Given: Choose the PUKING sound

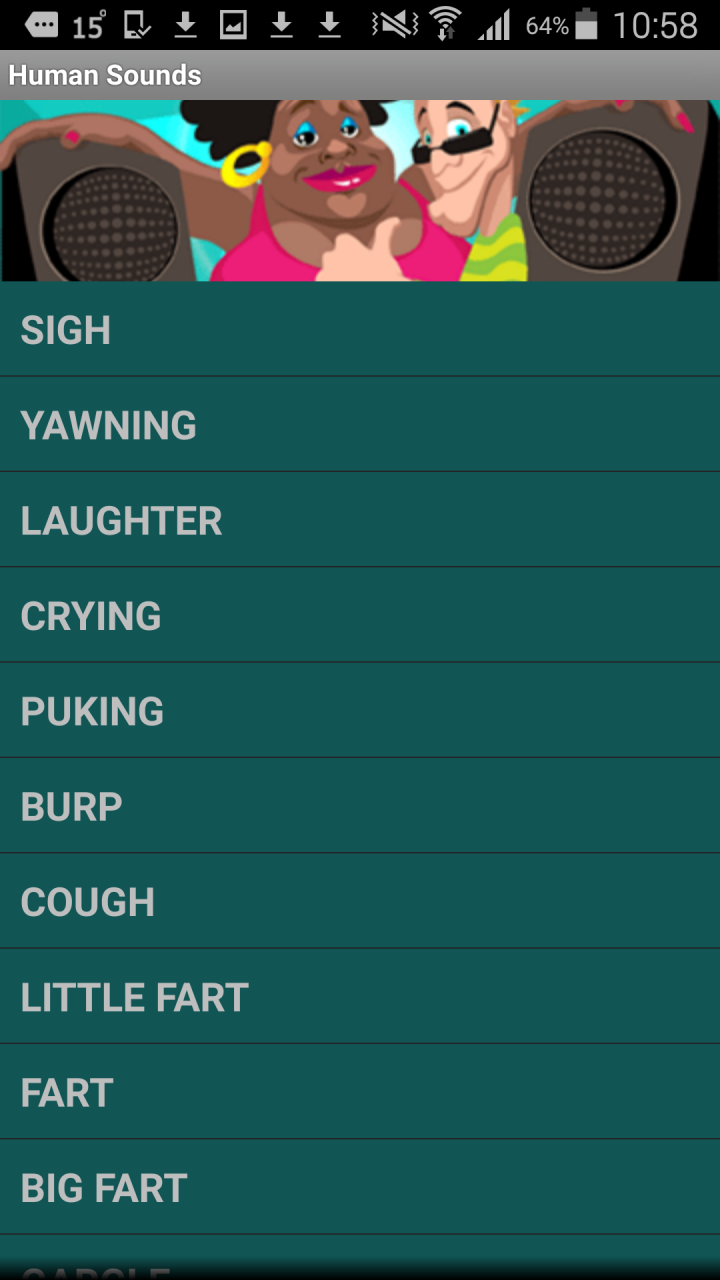Looking at the screenshot, I should click(x=360, y=710).
